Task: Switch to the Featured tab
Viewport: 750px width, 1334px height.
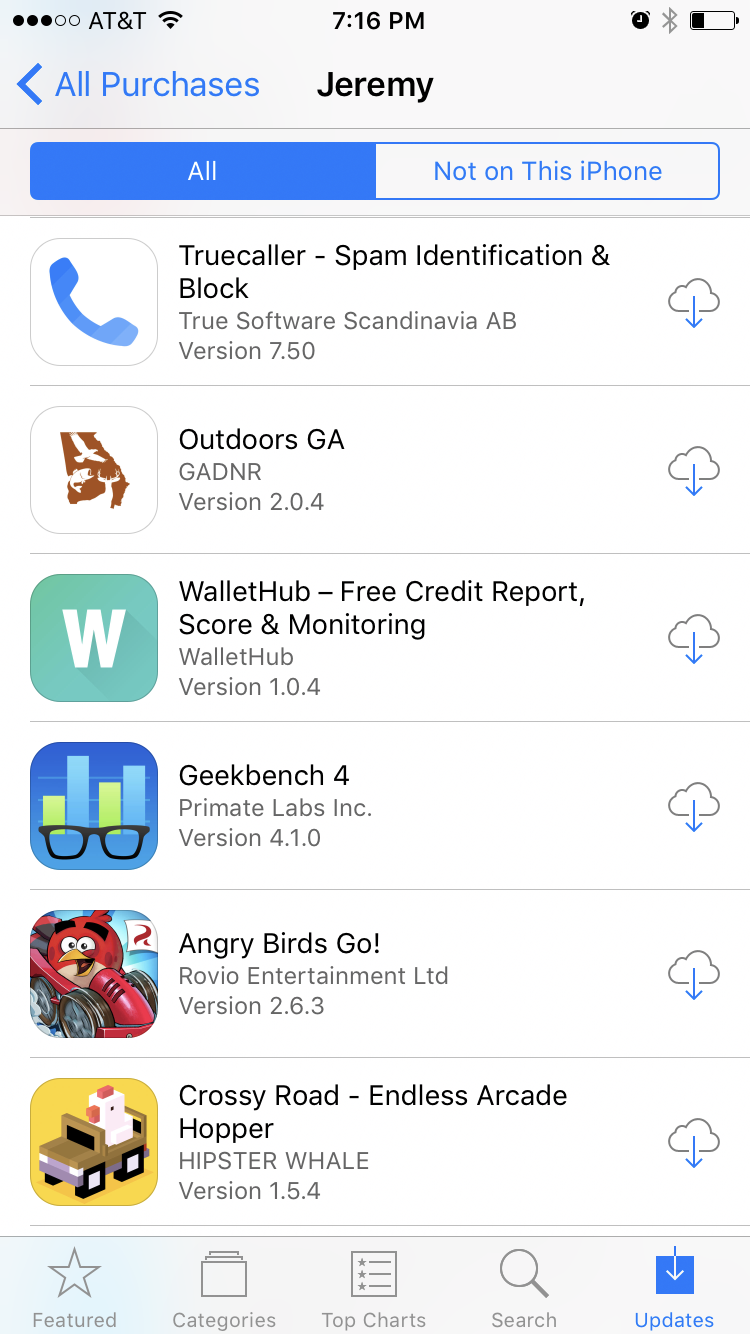Action: 75,1289
